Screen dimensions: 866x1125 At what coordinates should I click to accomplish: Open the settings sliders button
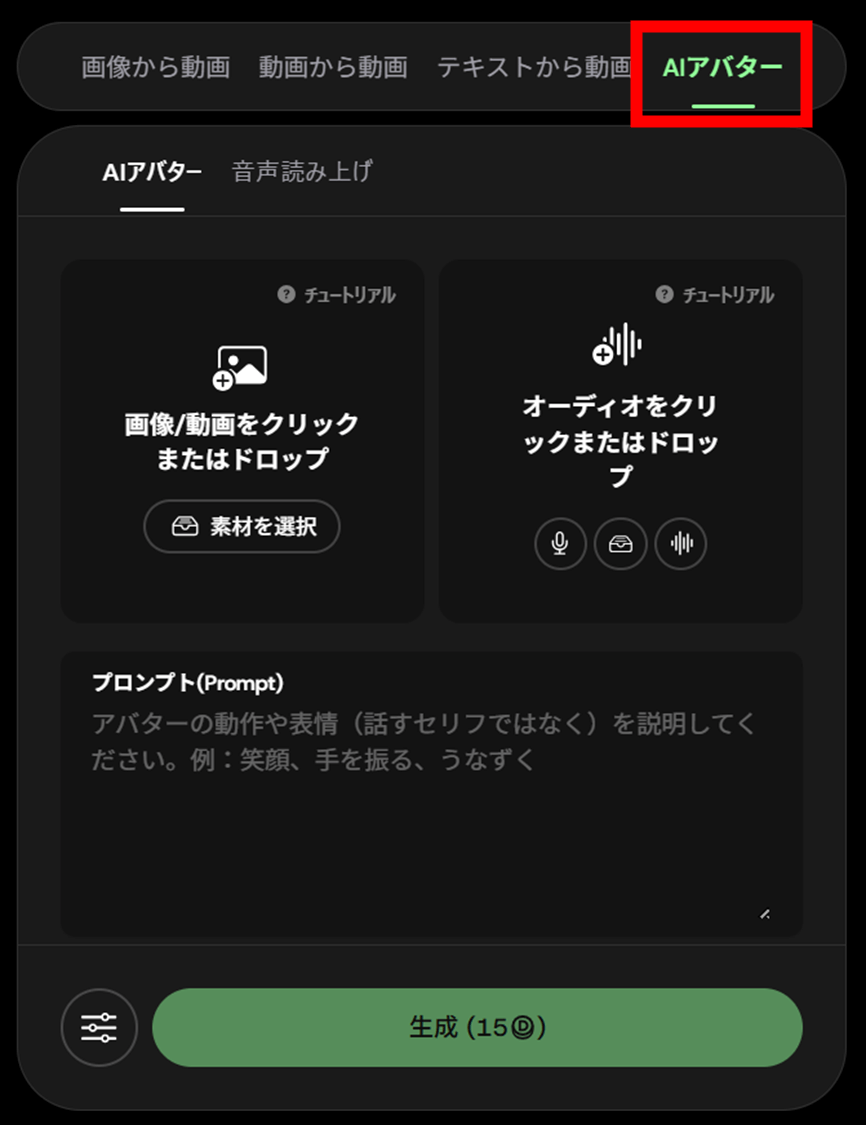[x=99, y=1027]
